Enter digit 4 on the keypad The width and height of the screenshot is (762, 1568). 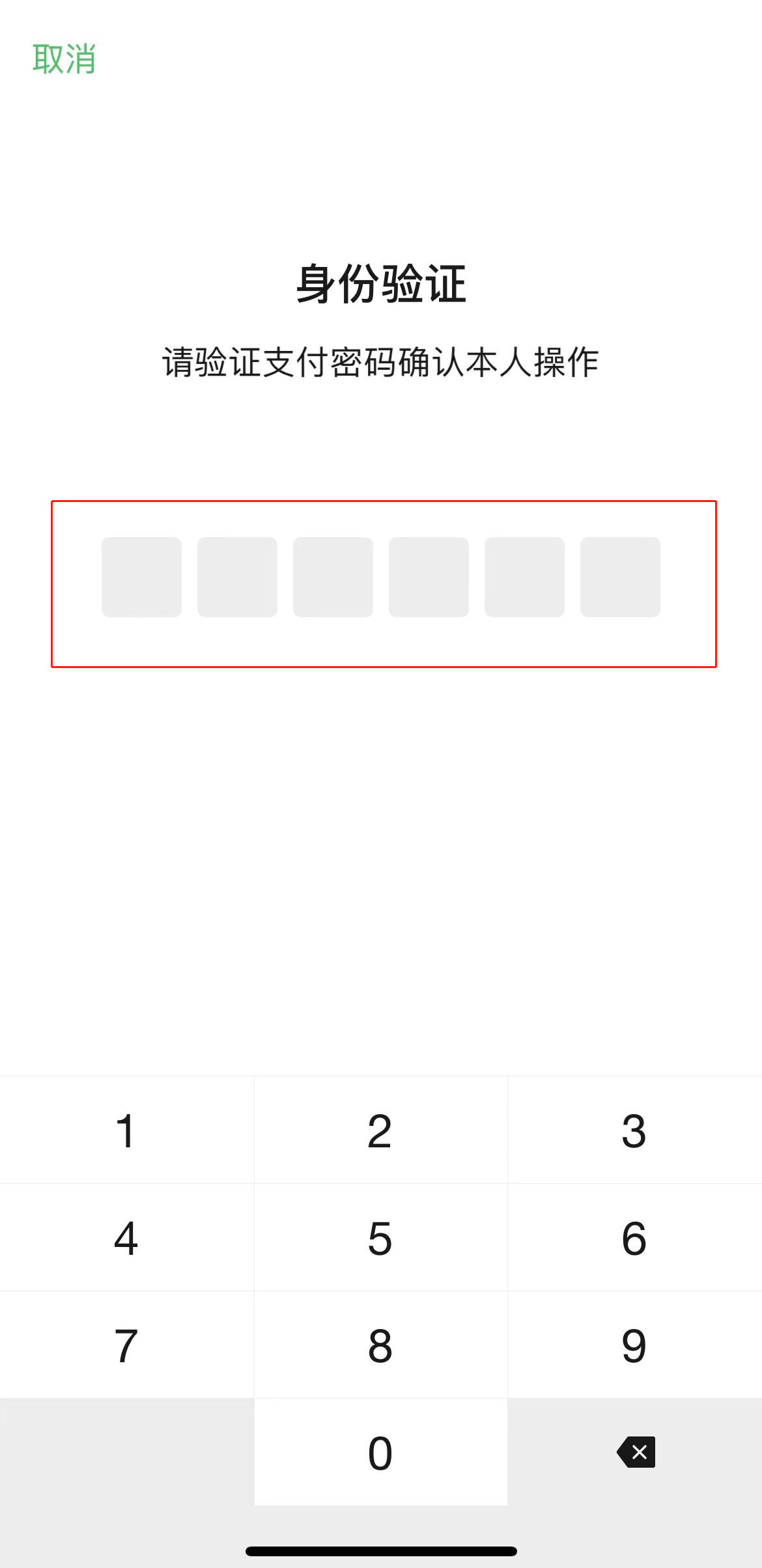pyautogui.click(x=126, y=1238)
